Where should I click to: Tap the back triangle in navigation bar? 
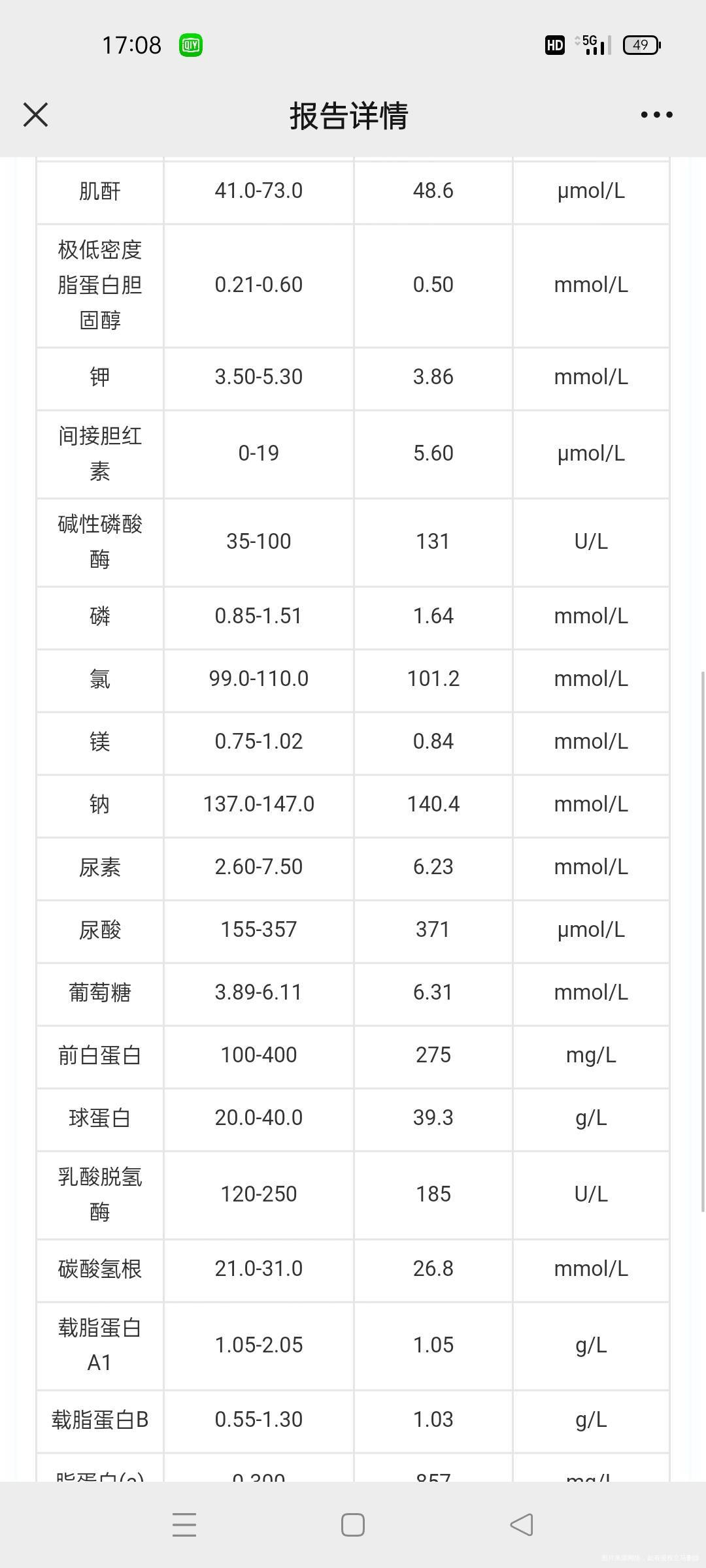pyautogui.click(x=521, y=1523)
